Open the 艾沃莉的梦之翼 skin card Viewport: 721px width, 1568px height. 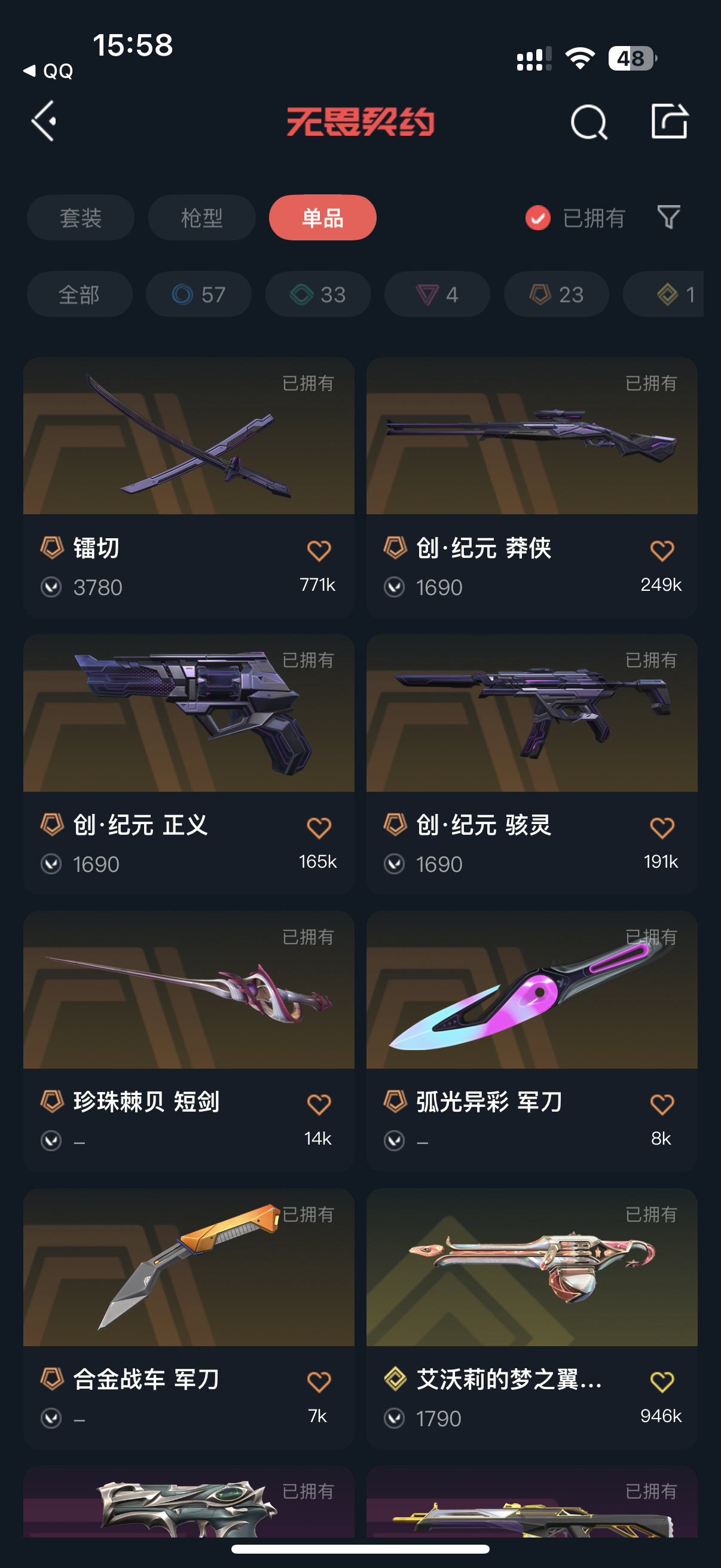[x=531, y=1319]
